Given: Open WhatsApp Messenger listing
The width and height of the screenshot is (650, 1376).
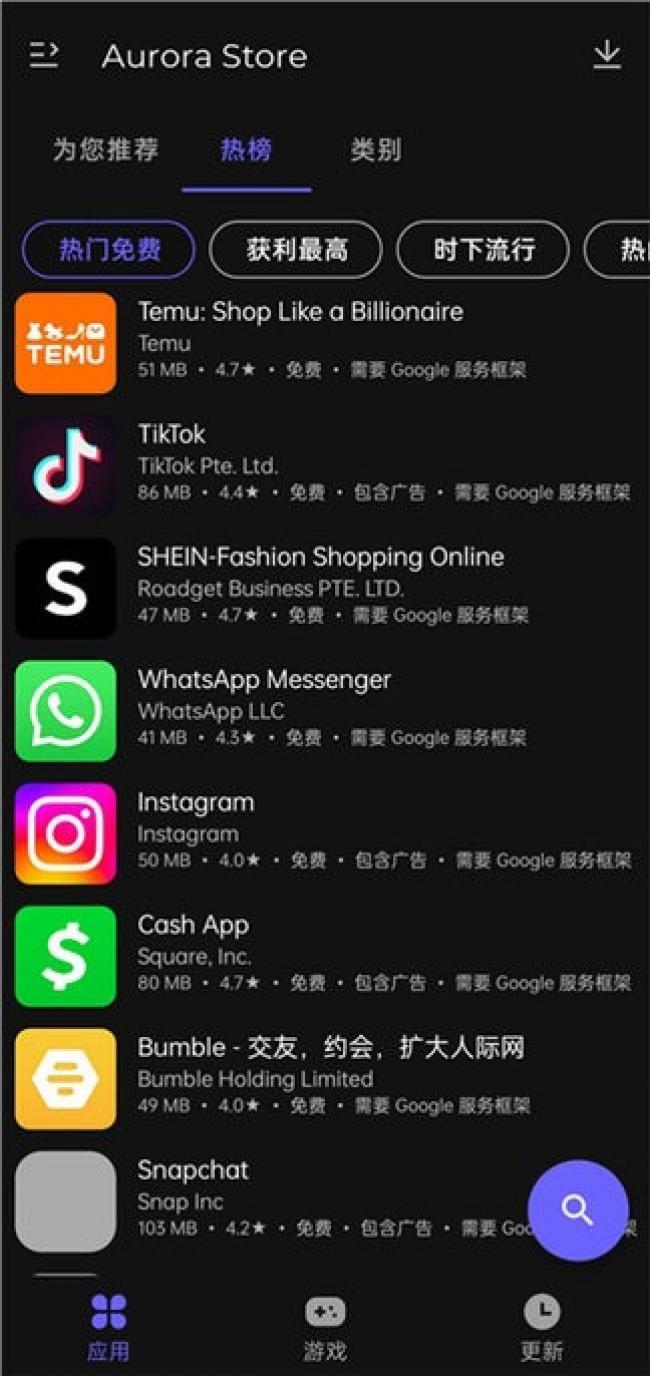Looking at the screenshot, I should coord(325,711).
